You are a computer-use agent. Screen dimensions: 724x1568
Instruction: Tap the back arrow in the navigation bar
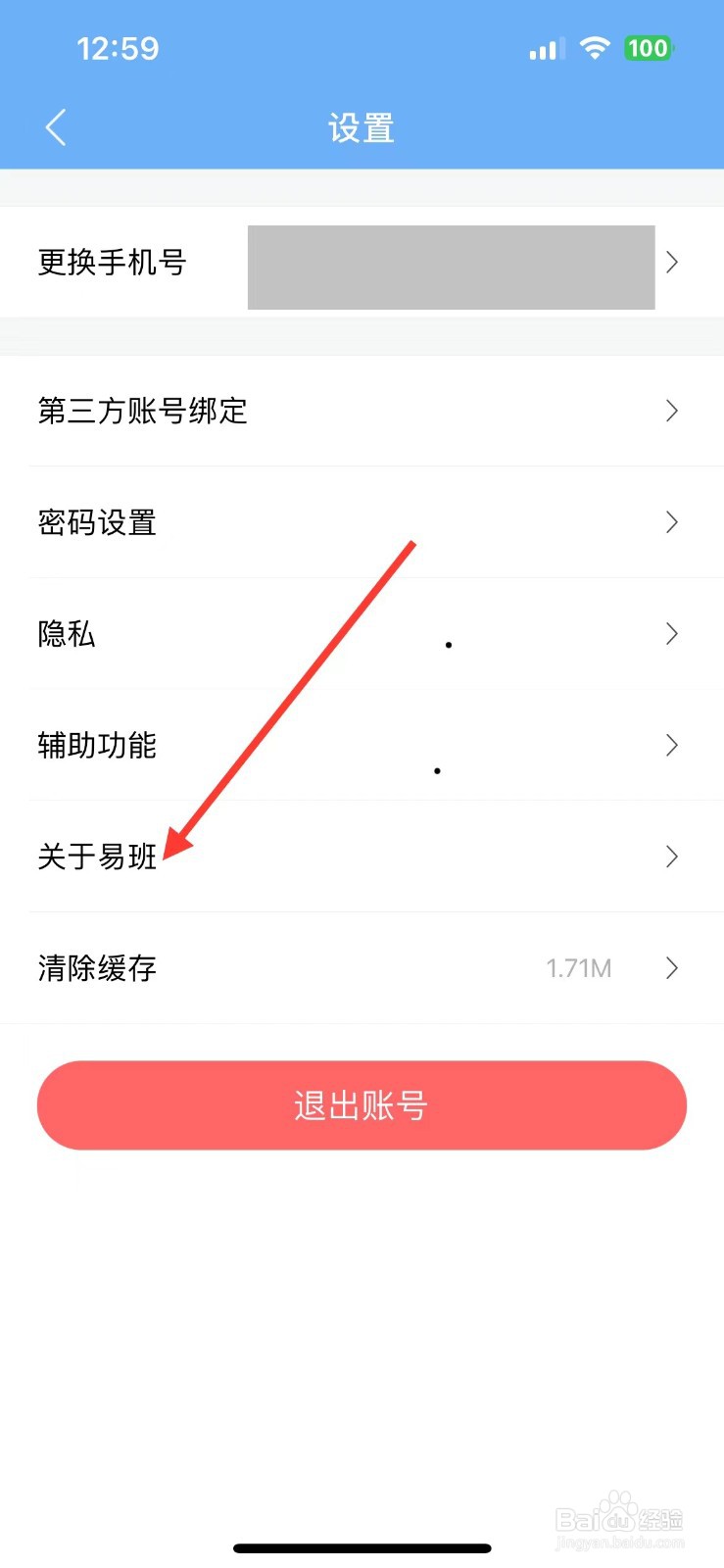click(56, 126)
